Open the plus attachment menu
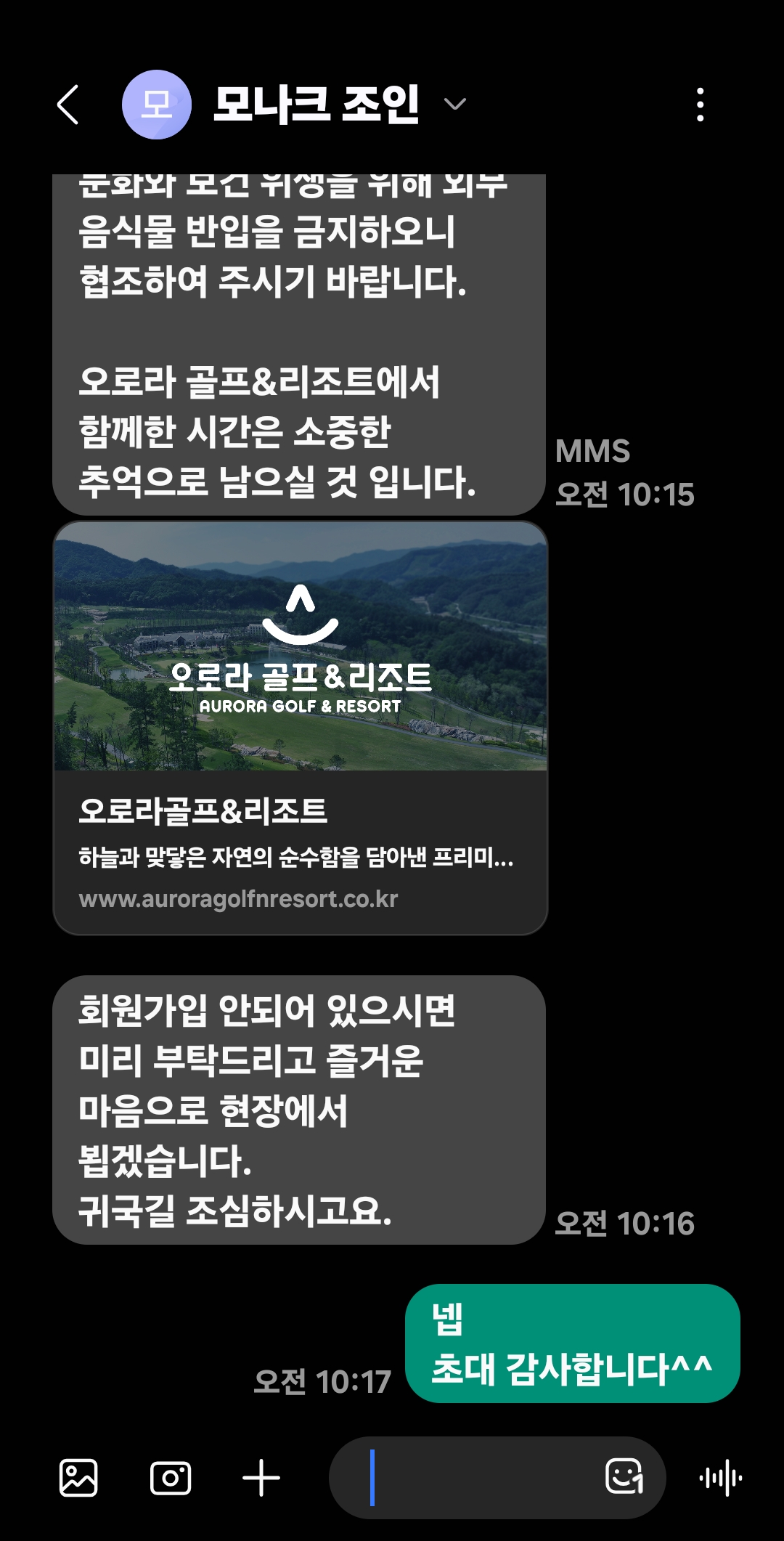The width and height of the screenshot is (784, 1541). coord(261,1478)
